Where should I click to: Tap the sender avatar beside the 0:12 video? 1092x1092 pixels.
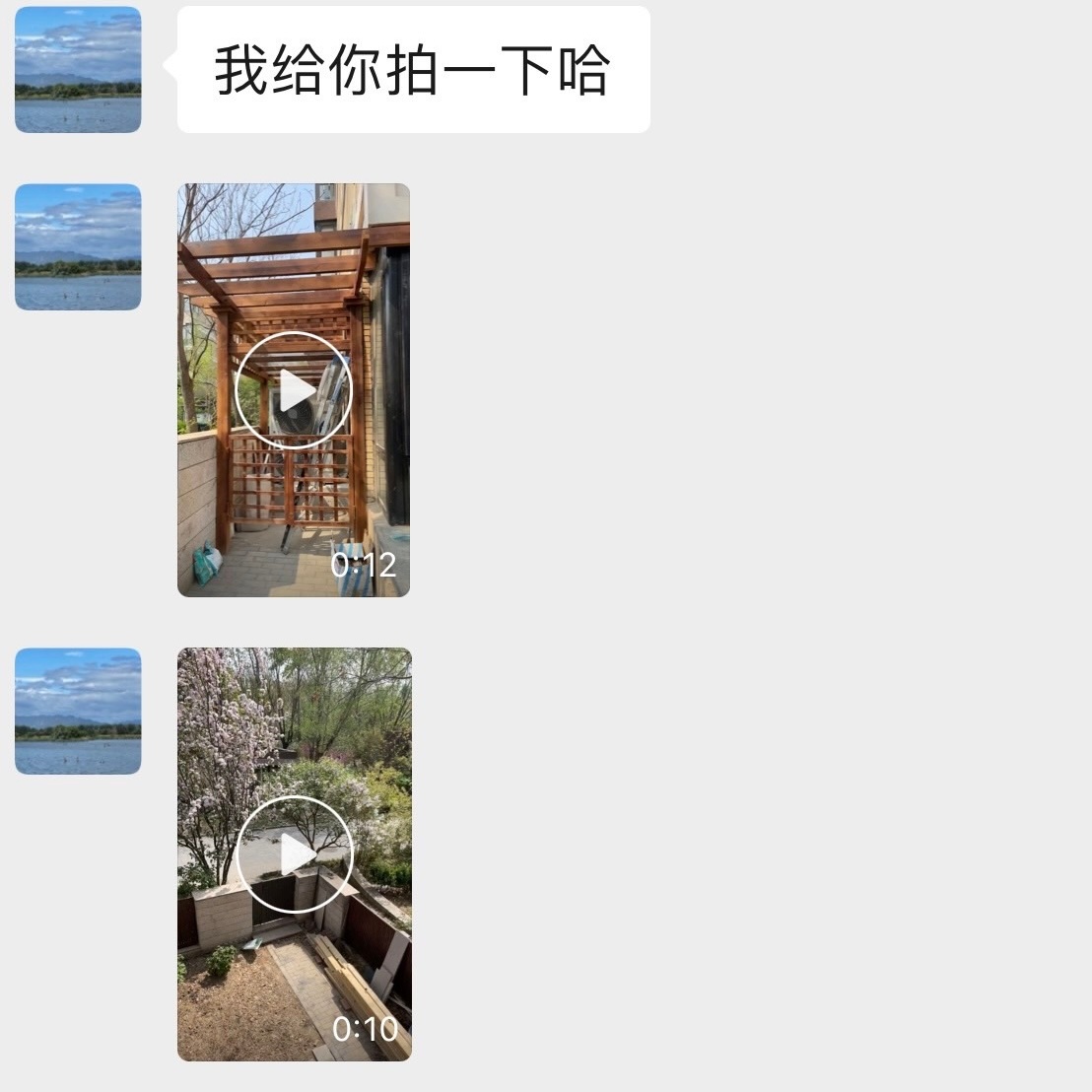point(78,247)
